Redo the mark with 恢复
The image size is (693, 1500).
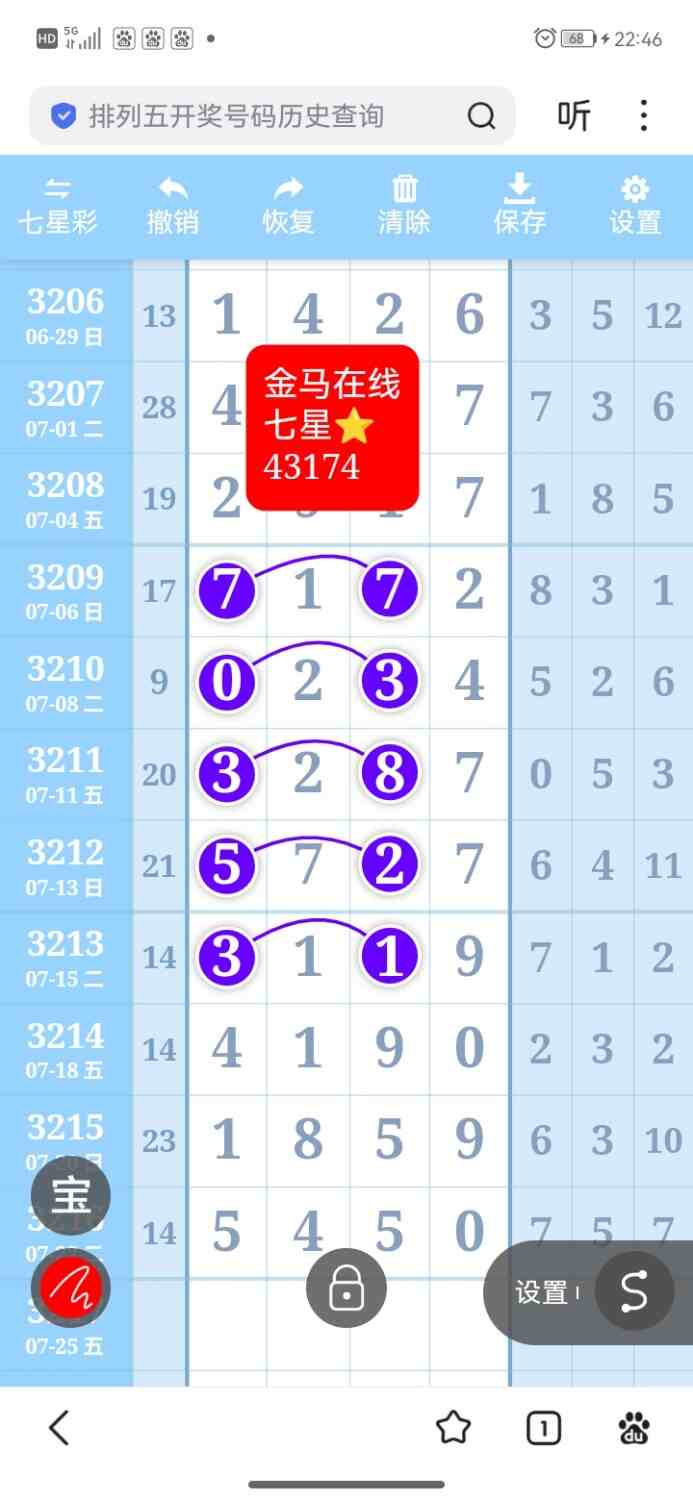(289, 206)
